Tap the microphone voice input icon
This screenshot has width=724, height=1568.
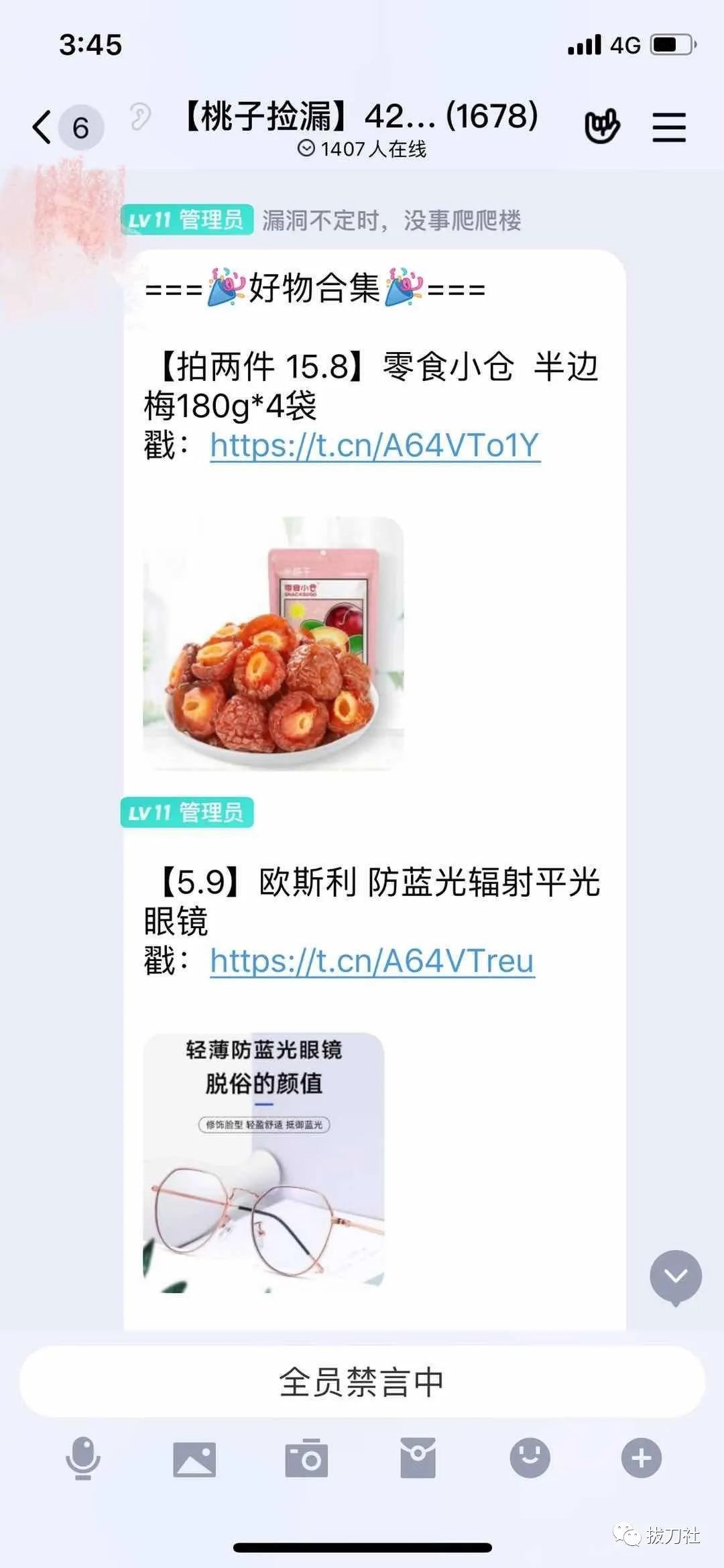point(83,1458)
